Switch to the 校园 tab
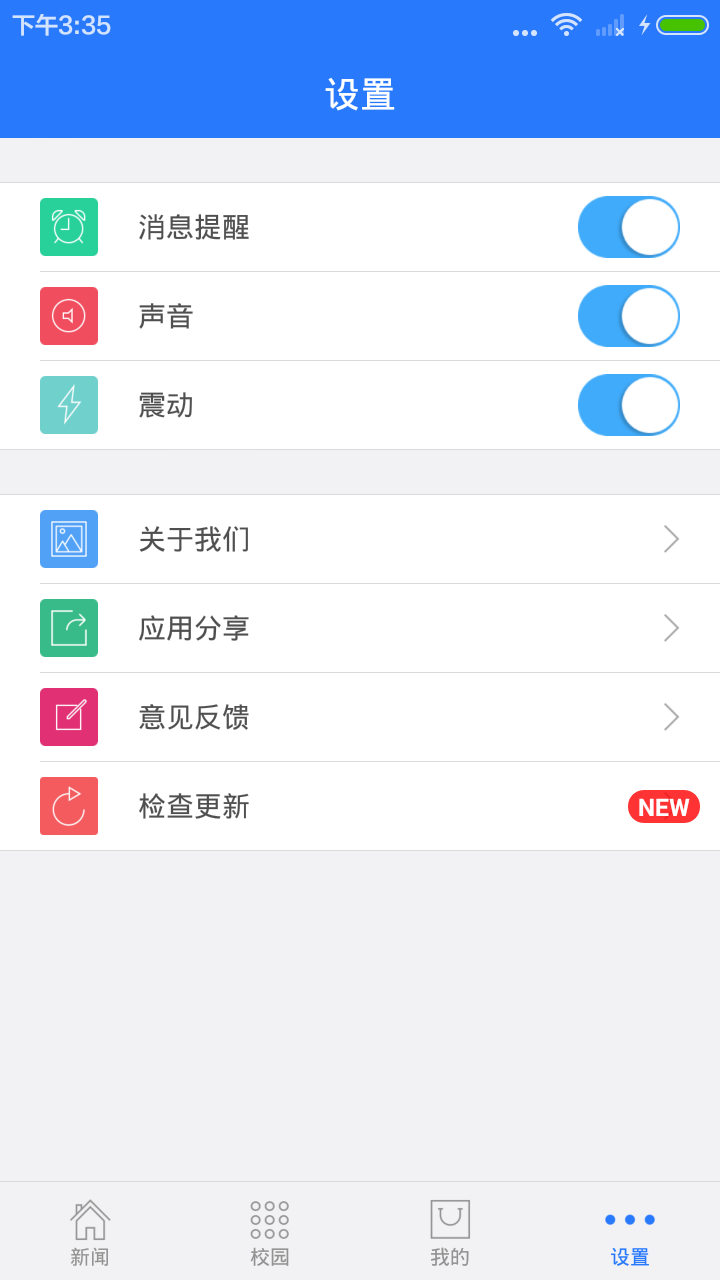720x1280 pixels. coord(268,1230)
